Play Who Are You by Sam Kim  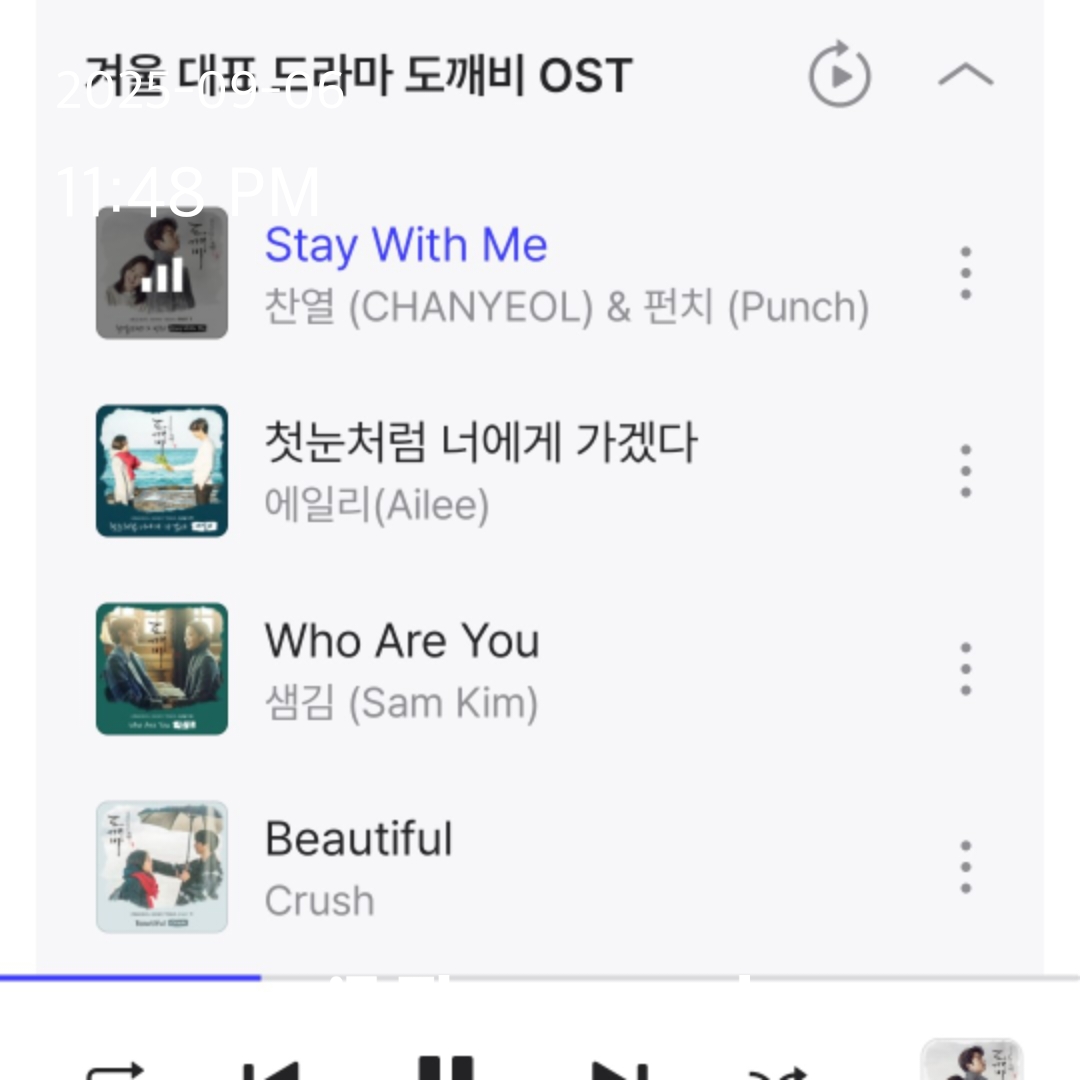click(x=402, y=641)
